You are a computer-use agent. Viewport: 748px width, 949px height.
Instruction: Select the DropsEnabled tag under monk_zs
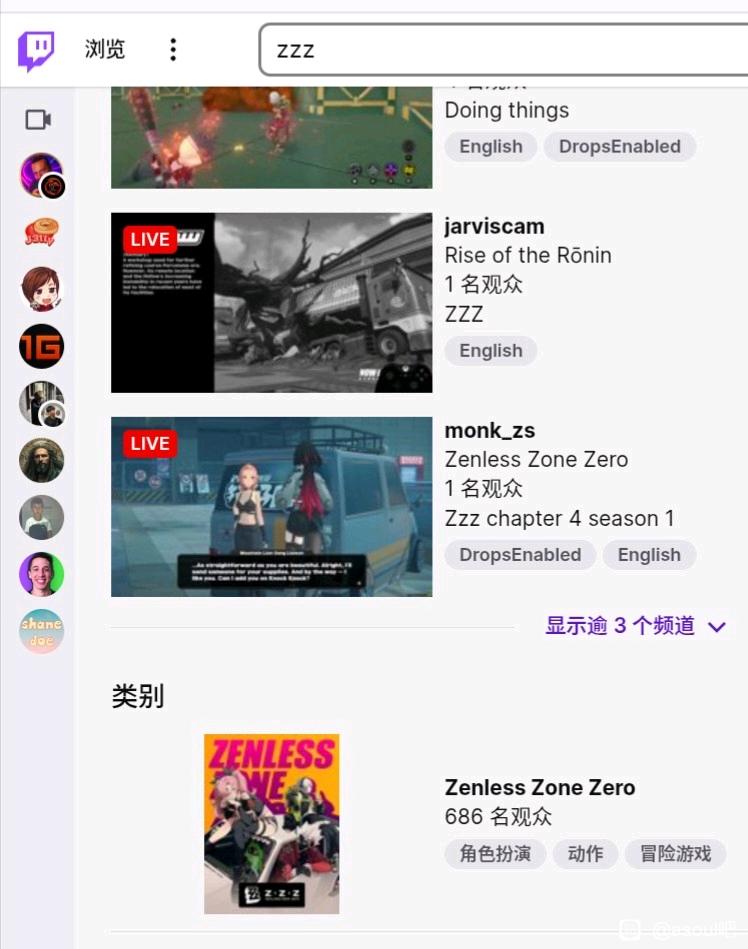(x=520, y=555)
